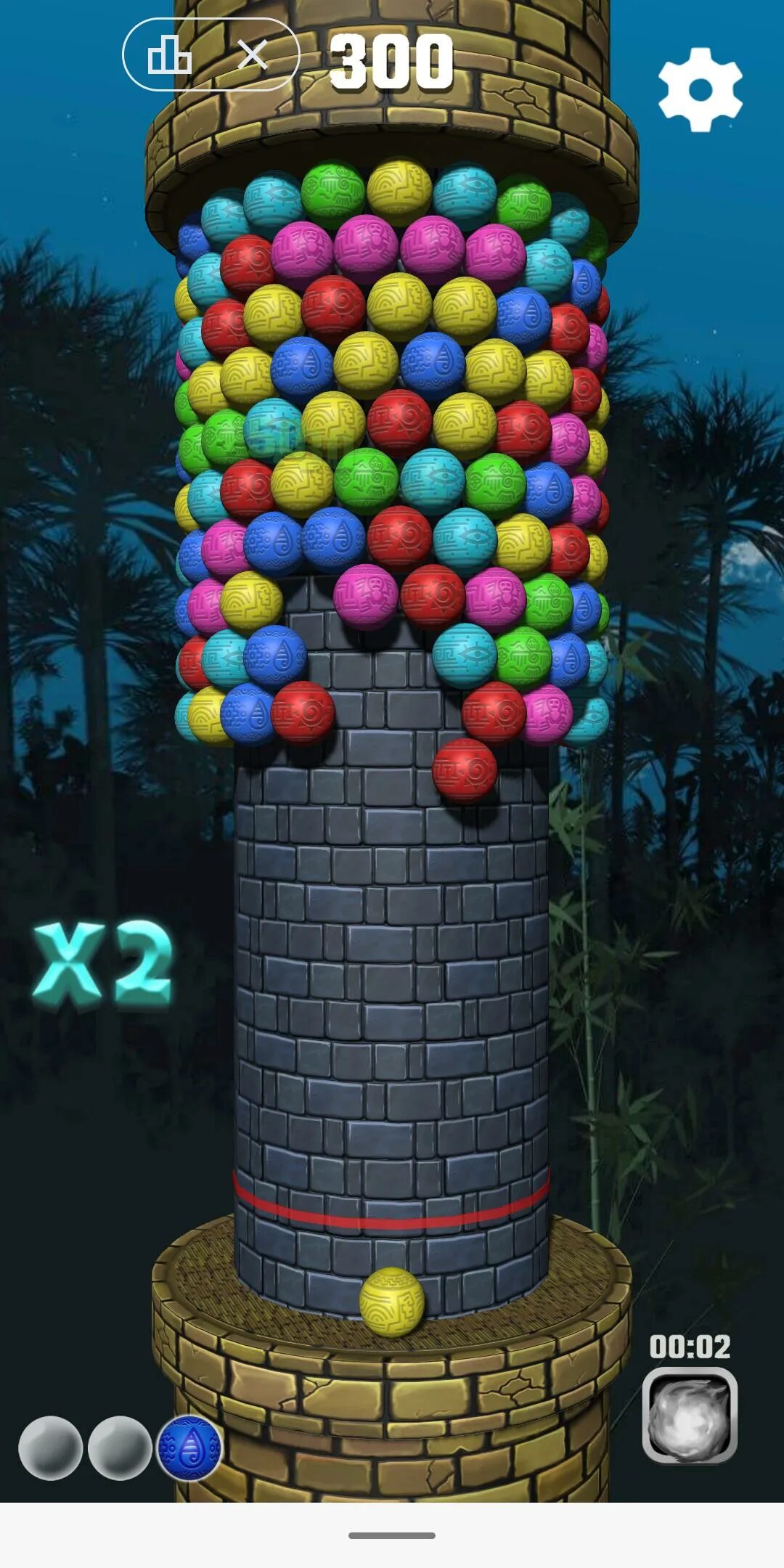
Task: Tap the blue next ball in the queue
Action: (x=189, y=1447)
